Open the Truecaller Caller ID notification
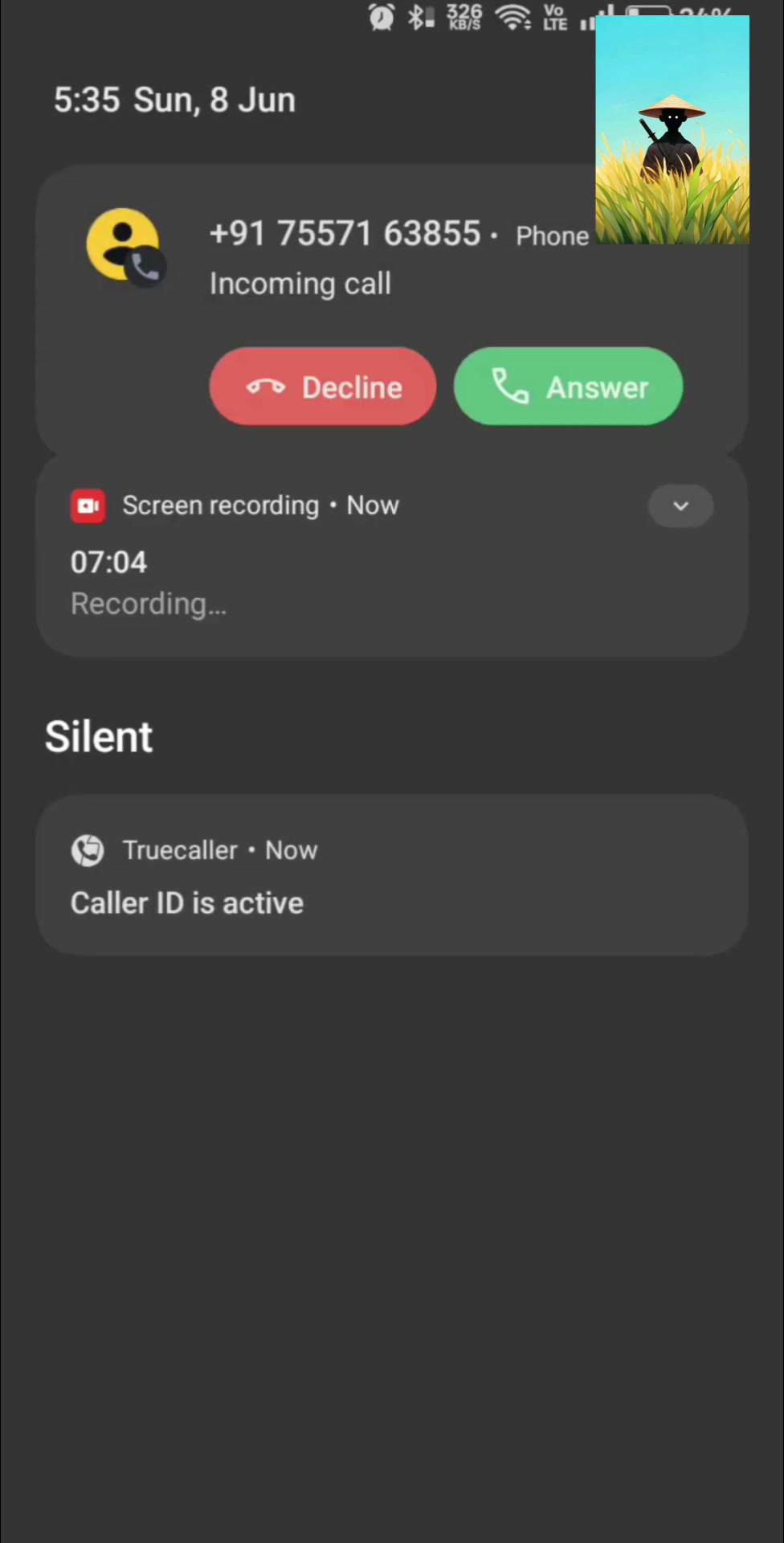 pyautogui.click(x=392, y=875)
